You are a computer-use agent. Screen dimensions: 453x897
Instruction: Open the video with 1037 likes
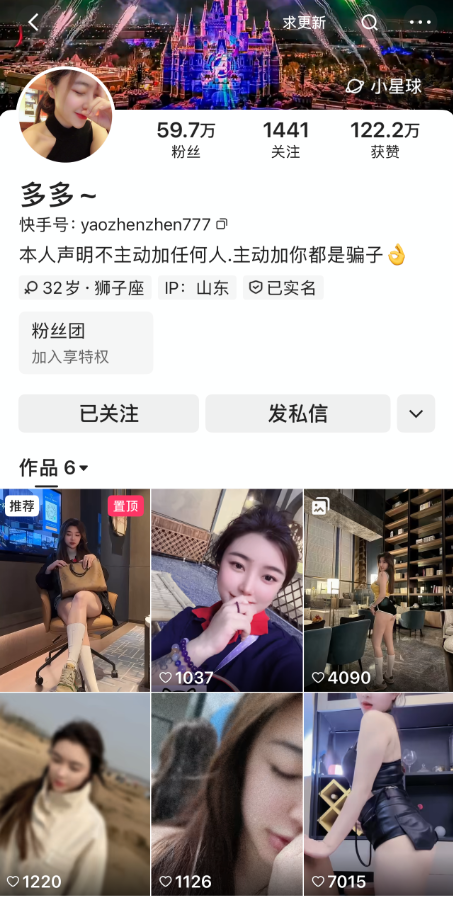(x=226, y=590)
